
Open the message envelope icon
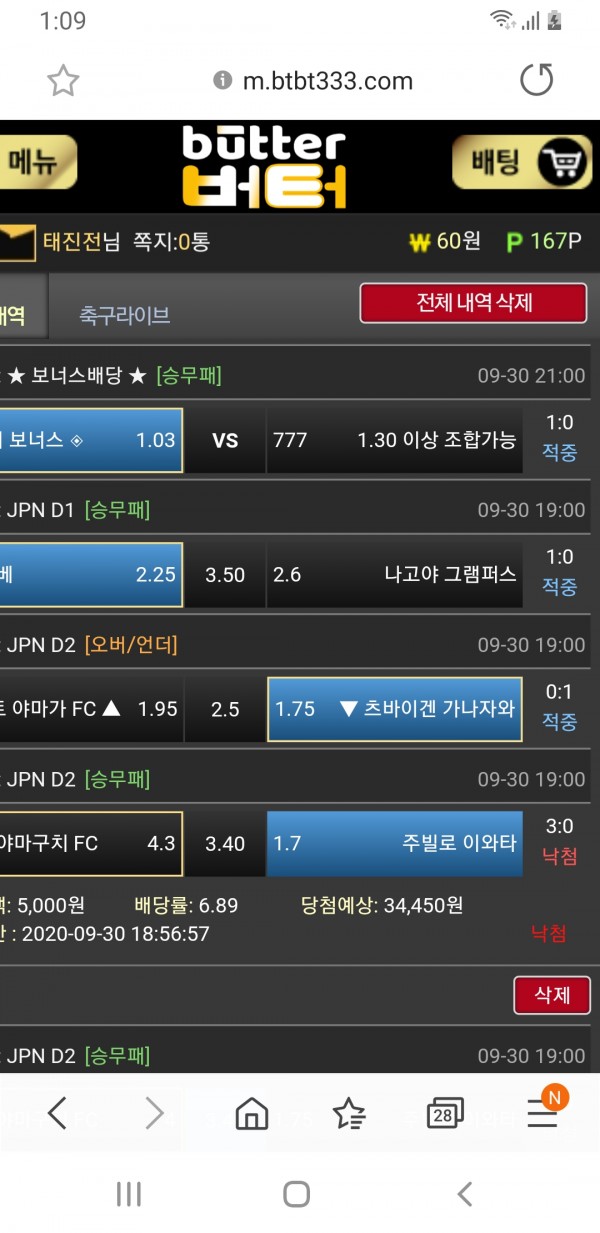16,242
